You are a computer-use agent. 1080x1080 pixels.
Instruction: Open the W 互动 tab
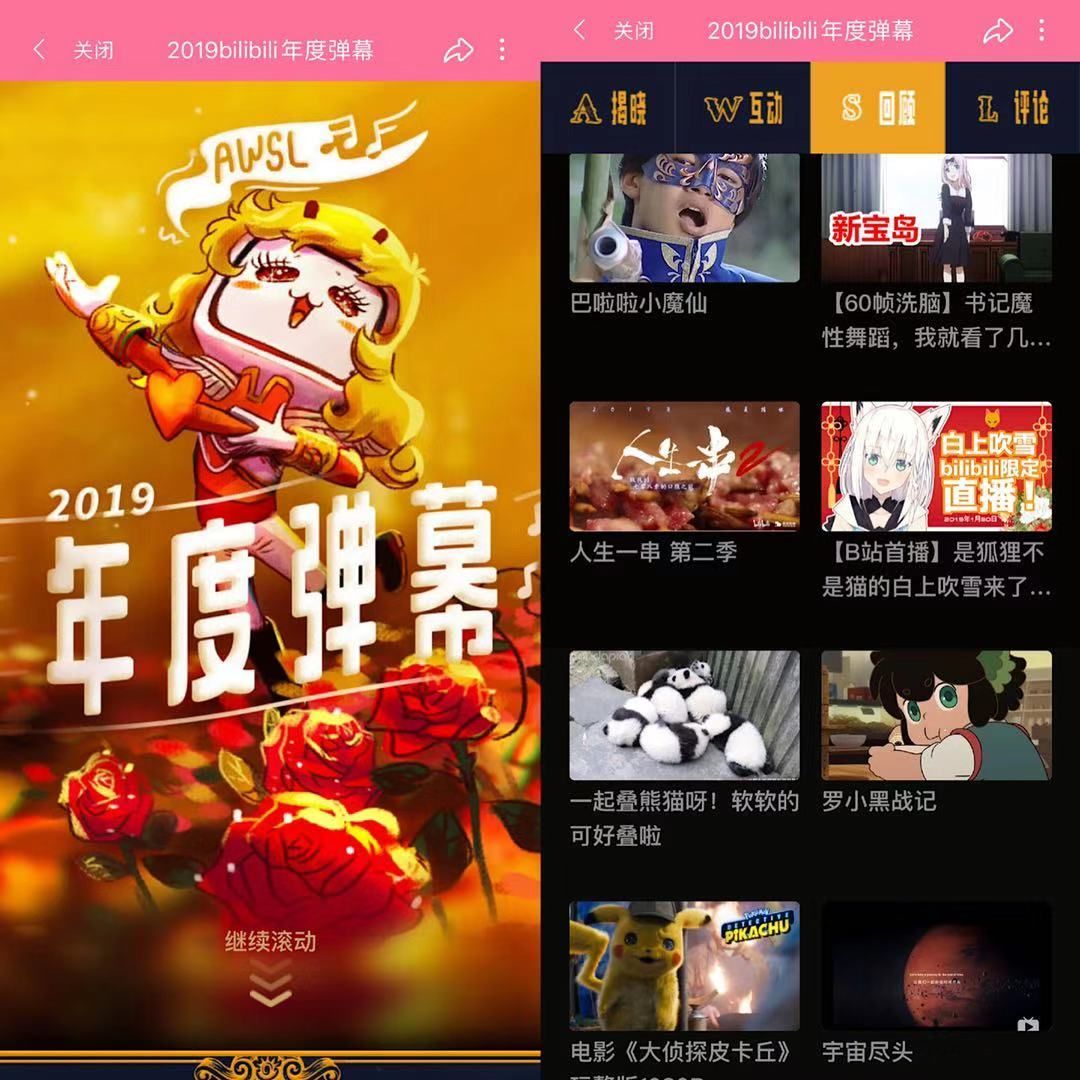click(743, 109)
